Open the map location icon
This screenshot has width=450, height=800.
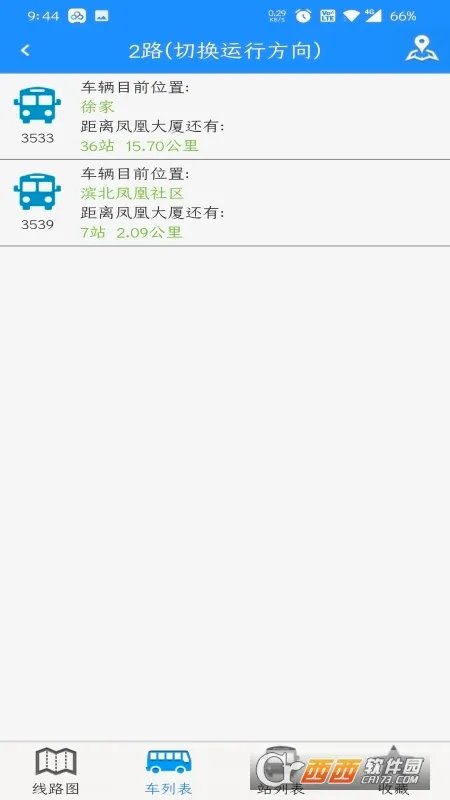coord(421,49)
